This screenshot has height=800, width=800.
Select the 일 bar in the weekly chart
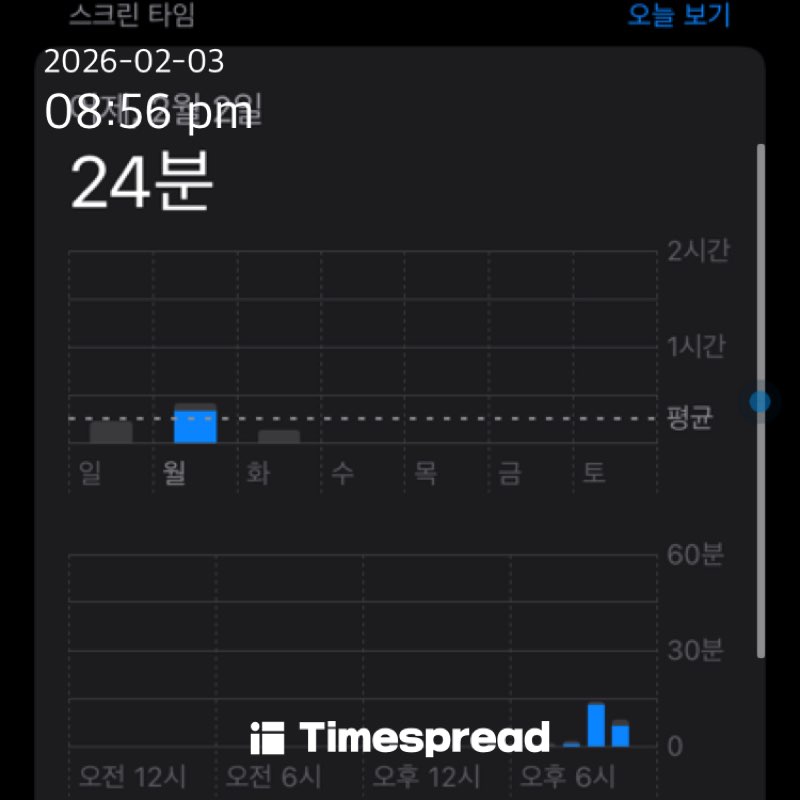point(111,432)
